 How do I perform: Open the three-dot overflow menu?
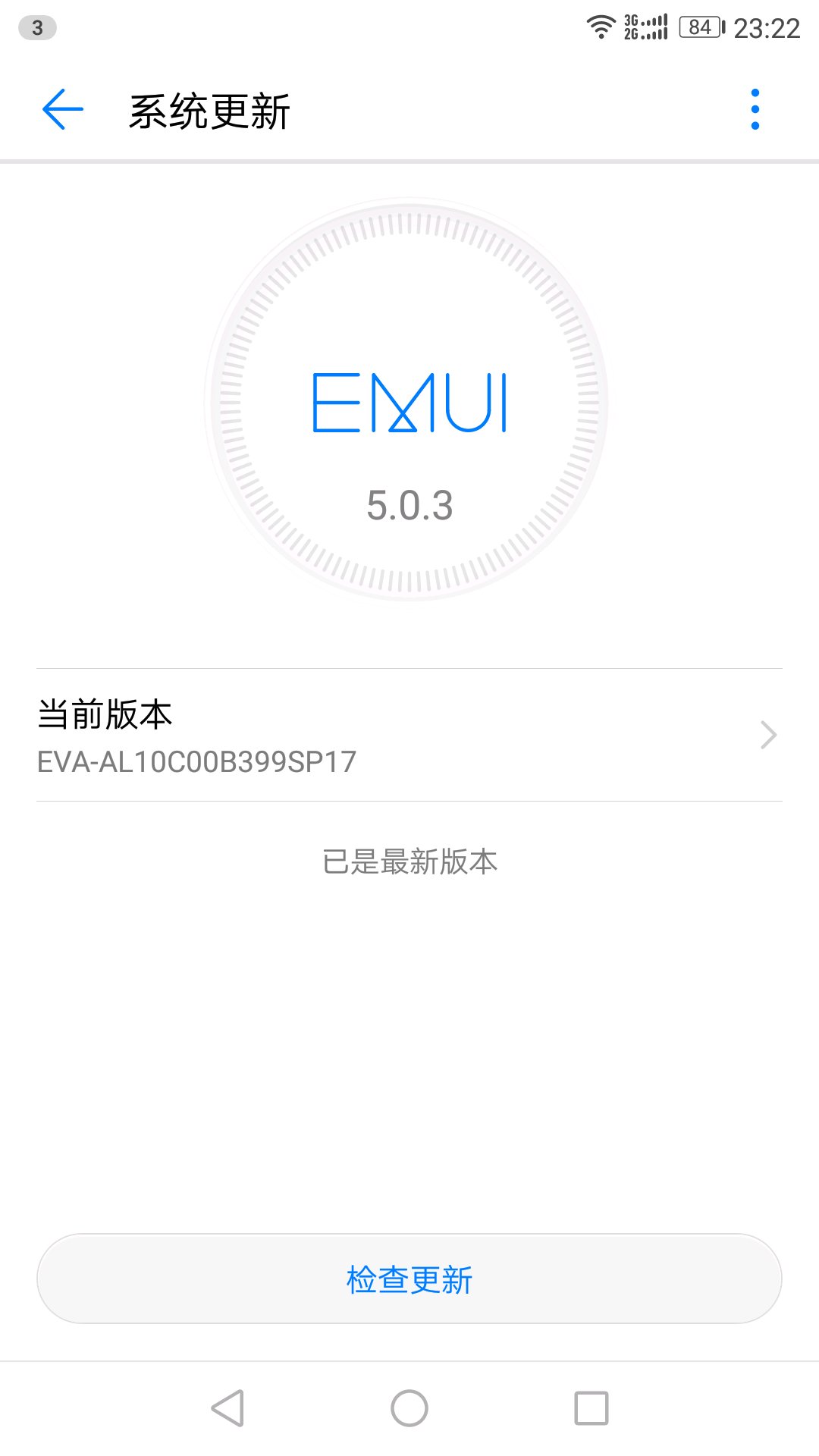pyautogui.click(x=755, y=110)
